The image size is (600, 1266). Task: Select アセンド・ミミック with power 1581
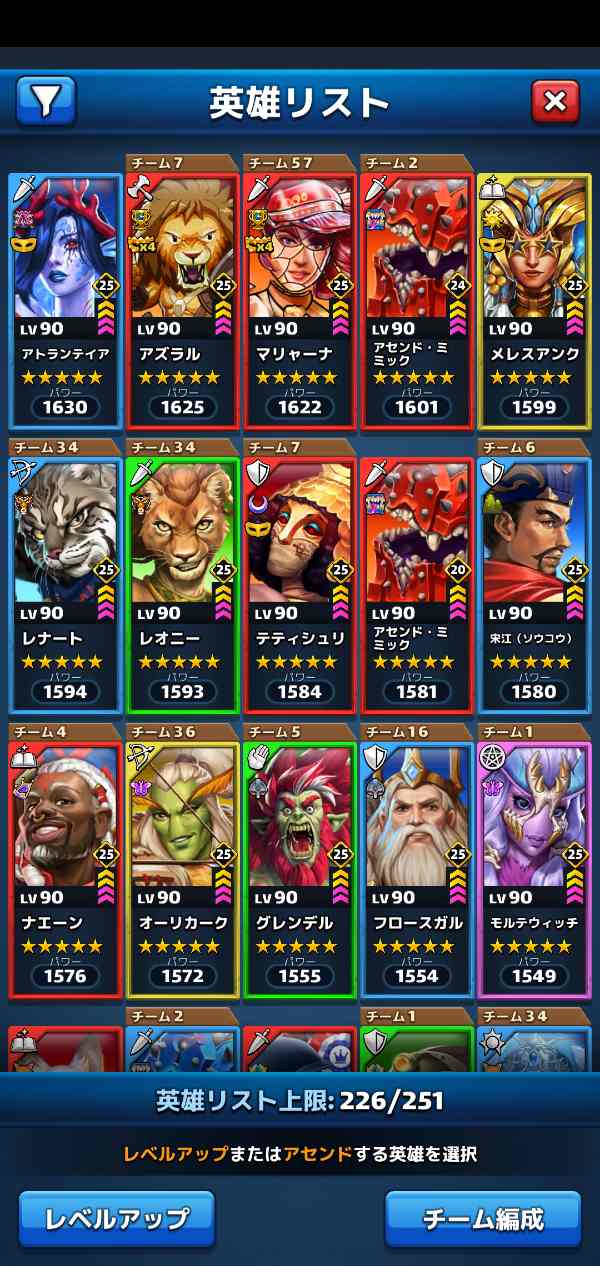pos(416,585)
